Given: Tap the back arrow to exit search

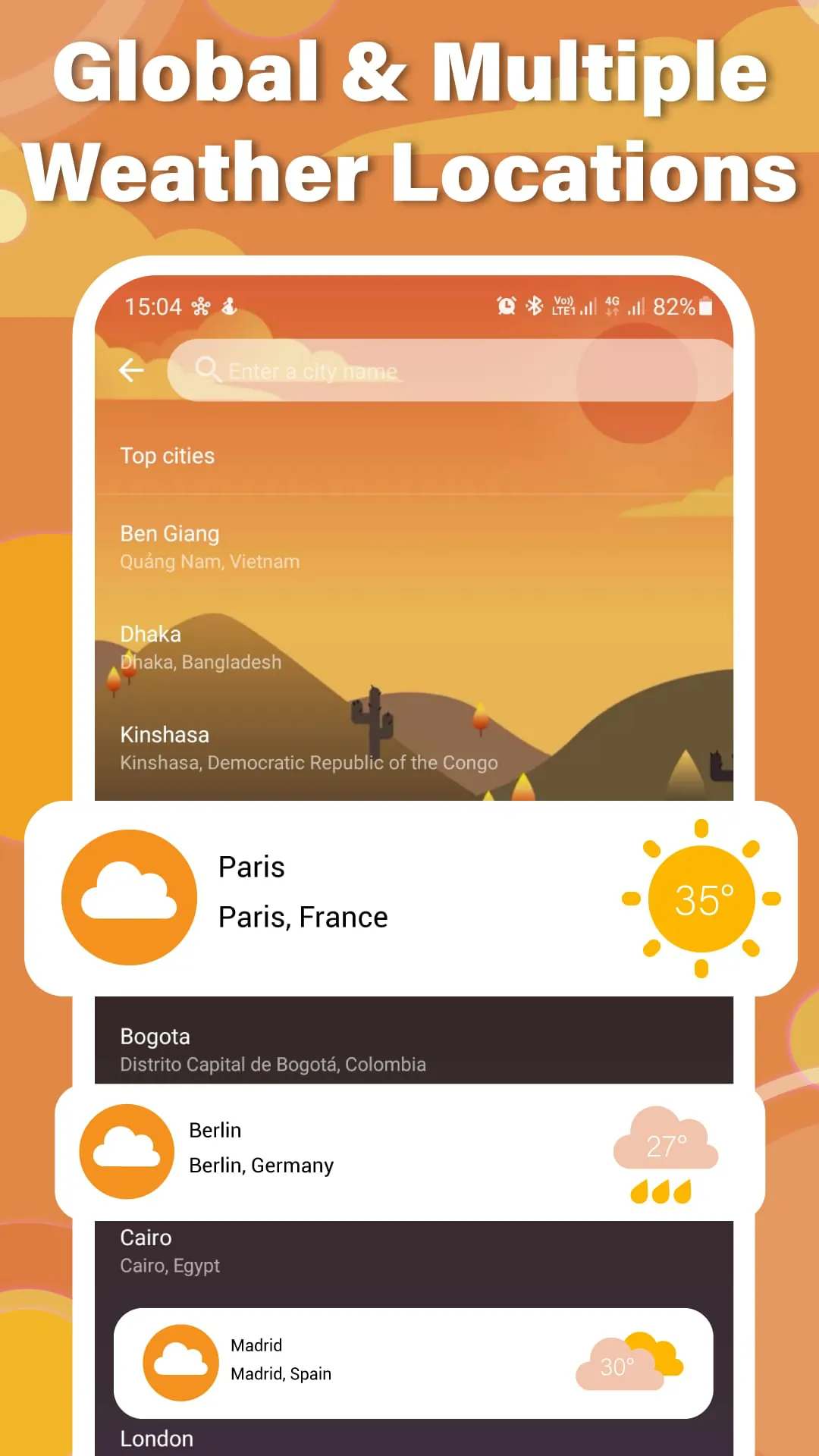Looking at the screenshot, I should (131, 371).
